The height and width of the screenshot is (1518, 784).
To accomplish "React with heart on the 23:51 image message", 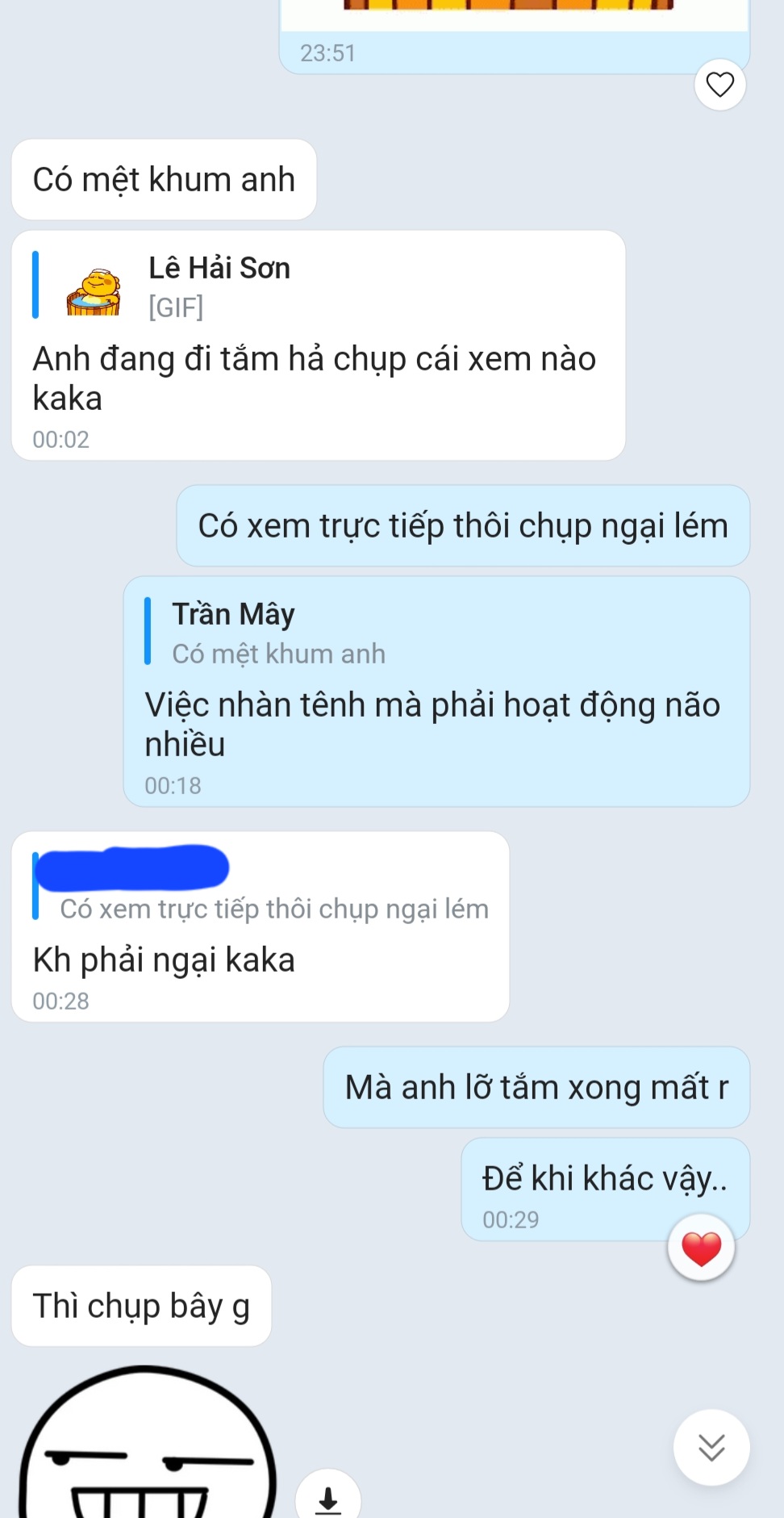I will pyautogui.click(x=719, y=85).
